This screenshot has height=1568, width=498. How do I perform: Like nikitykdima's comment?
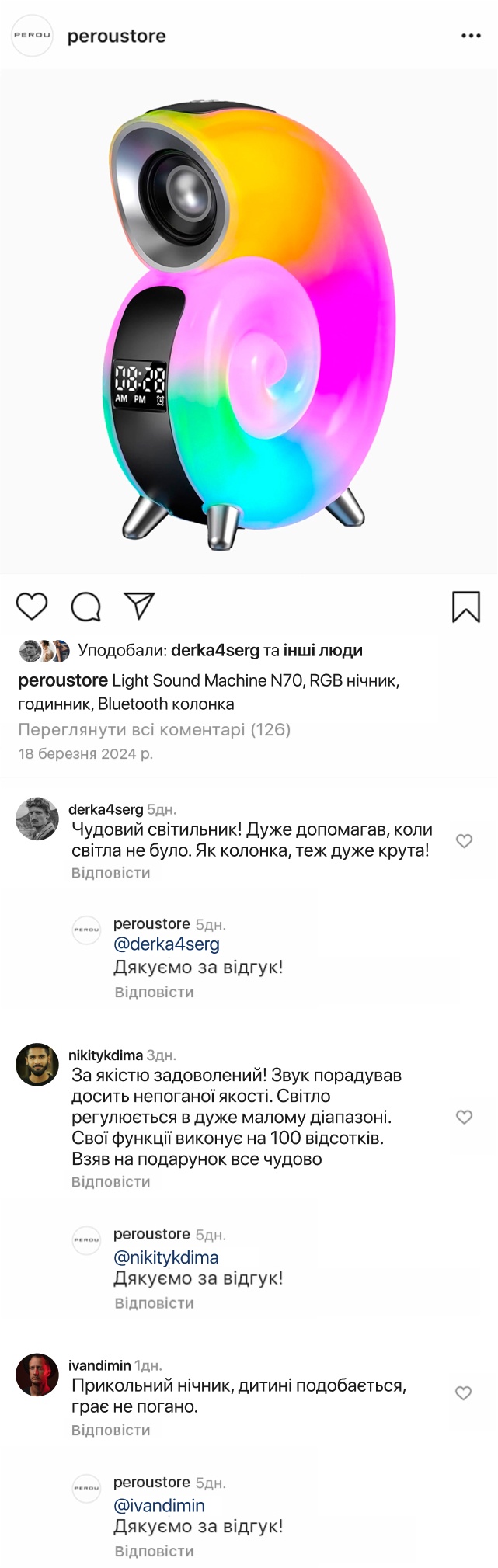pos(464,1117)
